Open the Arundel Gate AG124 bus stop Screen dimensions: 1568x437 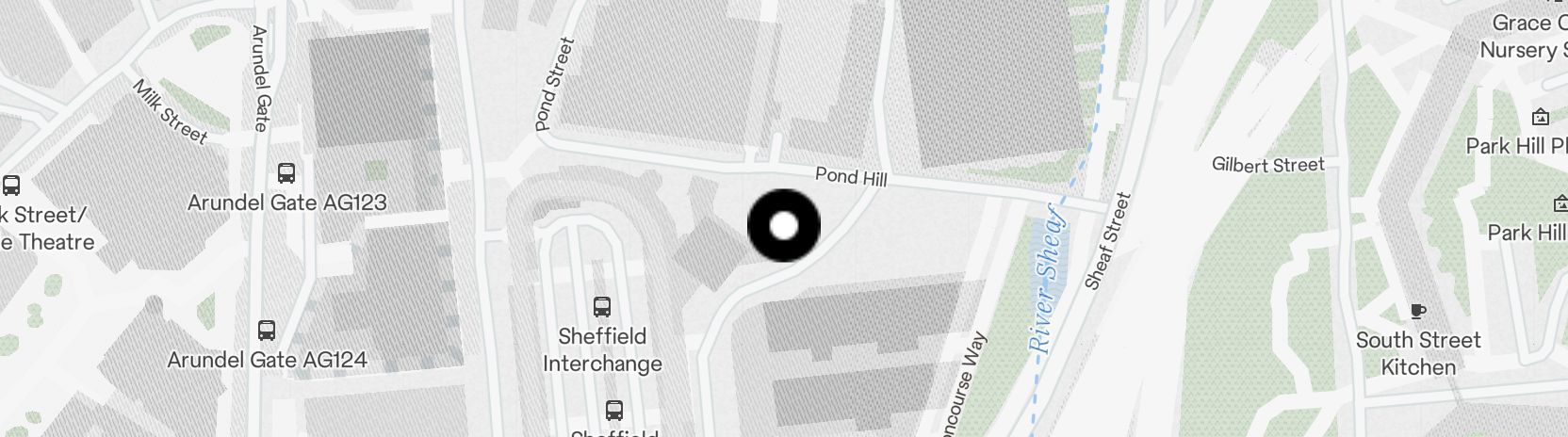point(267,331)
